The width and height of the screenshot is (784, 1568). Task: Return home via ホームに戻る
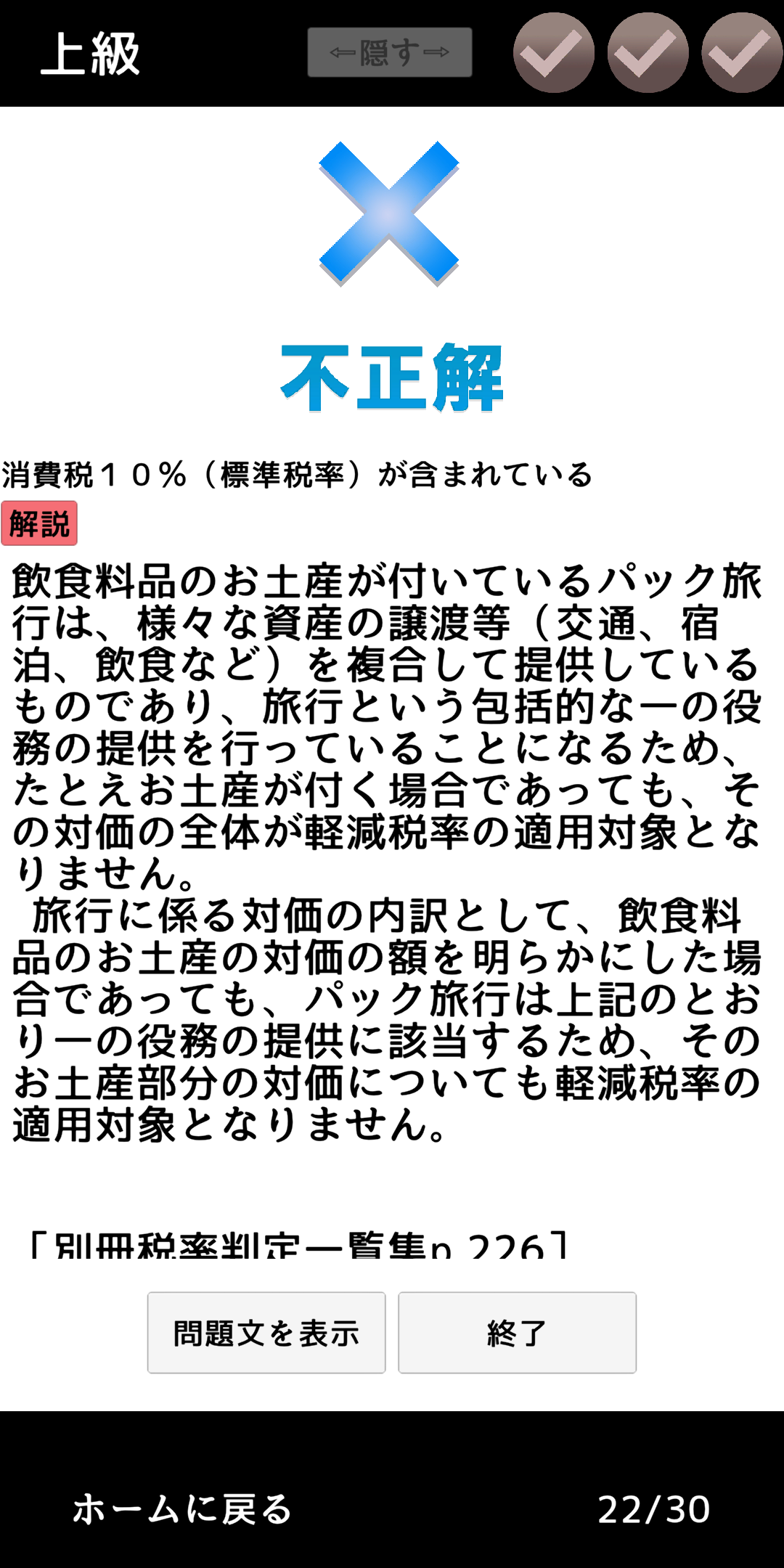click(181, 1510)
